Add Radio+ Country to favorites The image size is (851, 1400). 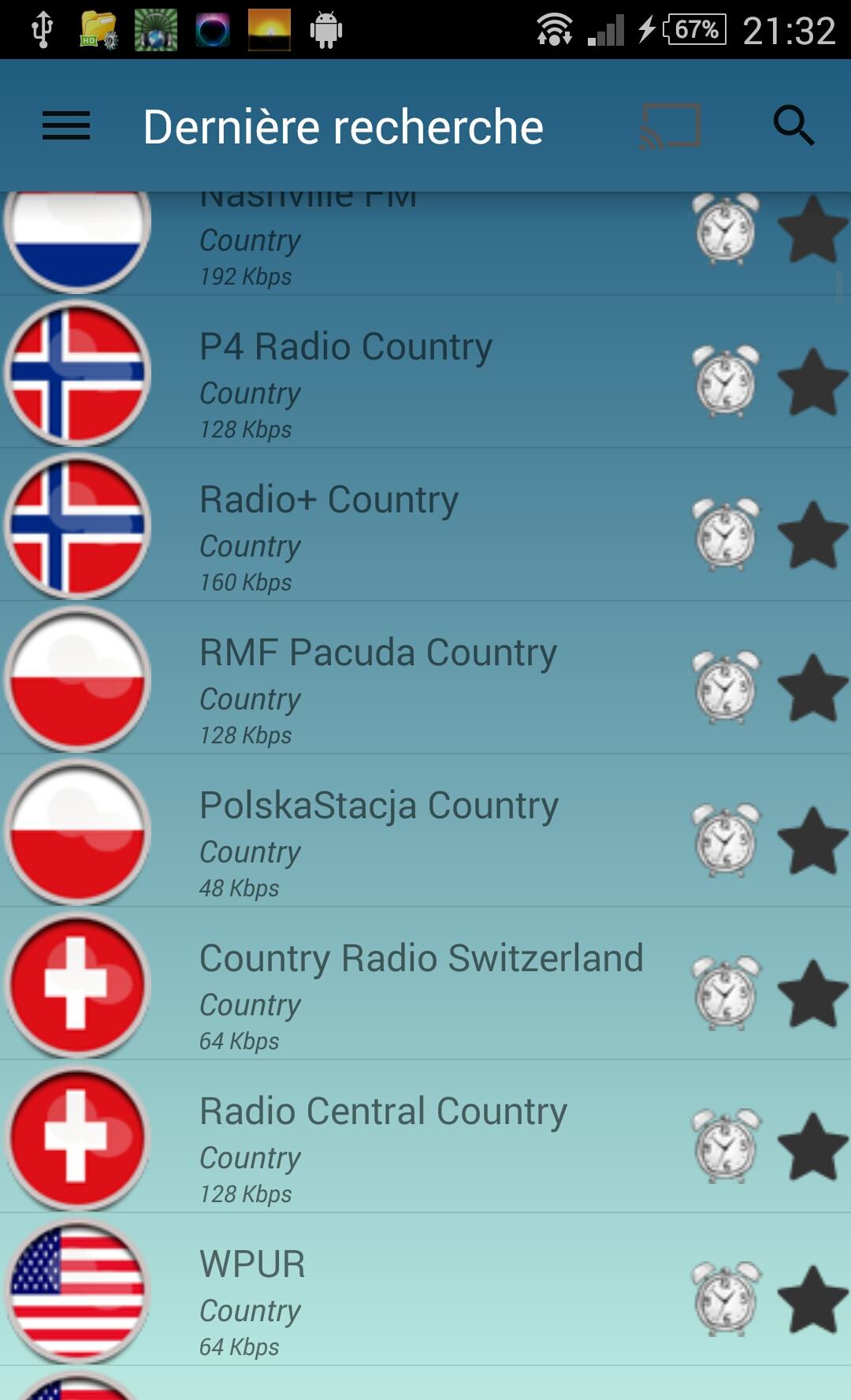click(x=812, y=534)
